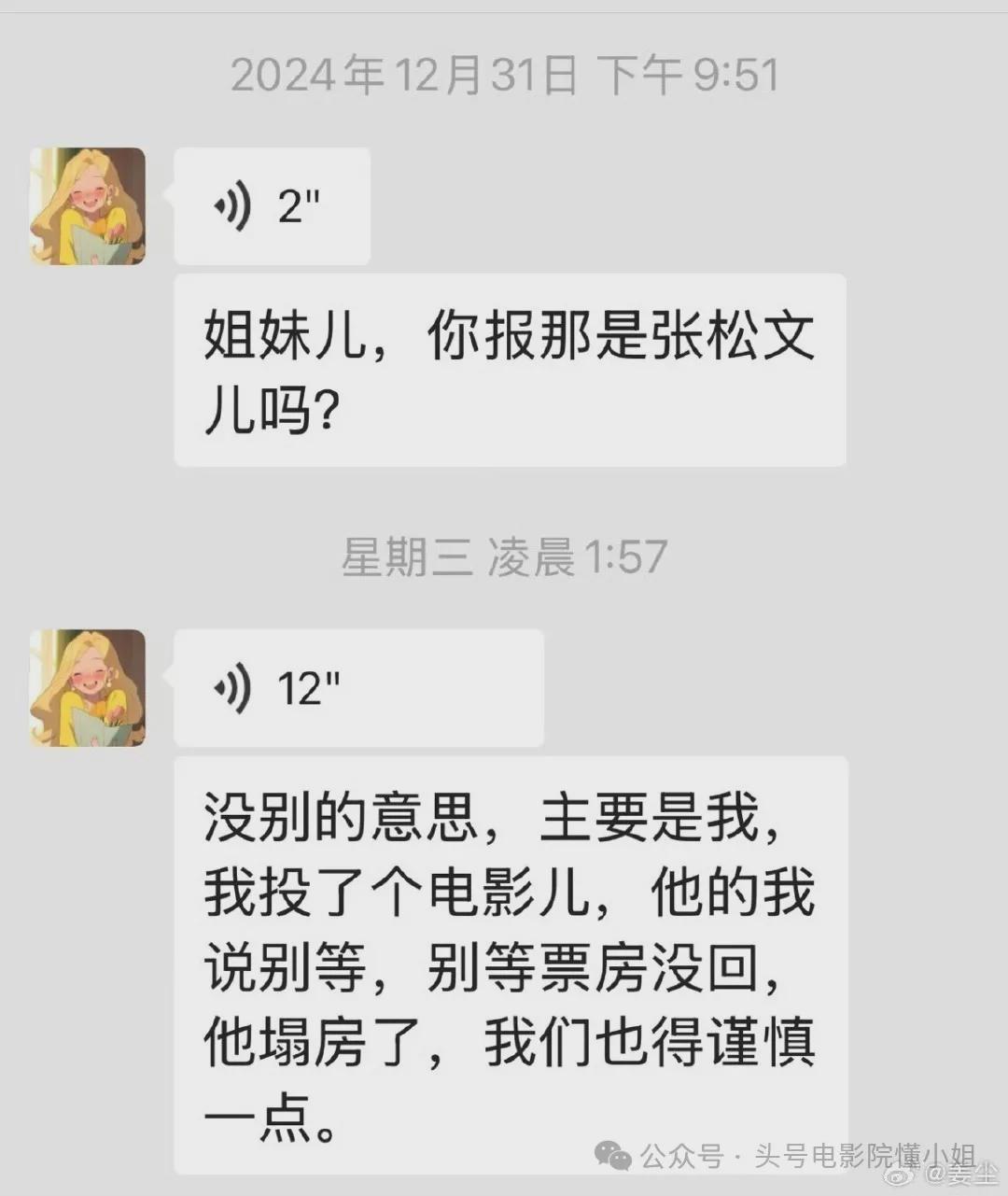
Task: Play the 2-second voice message
Action: pos(272,206)
